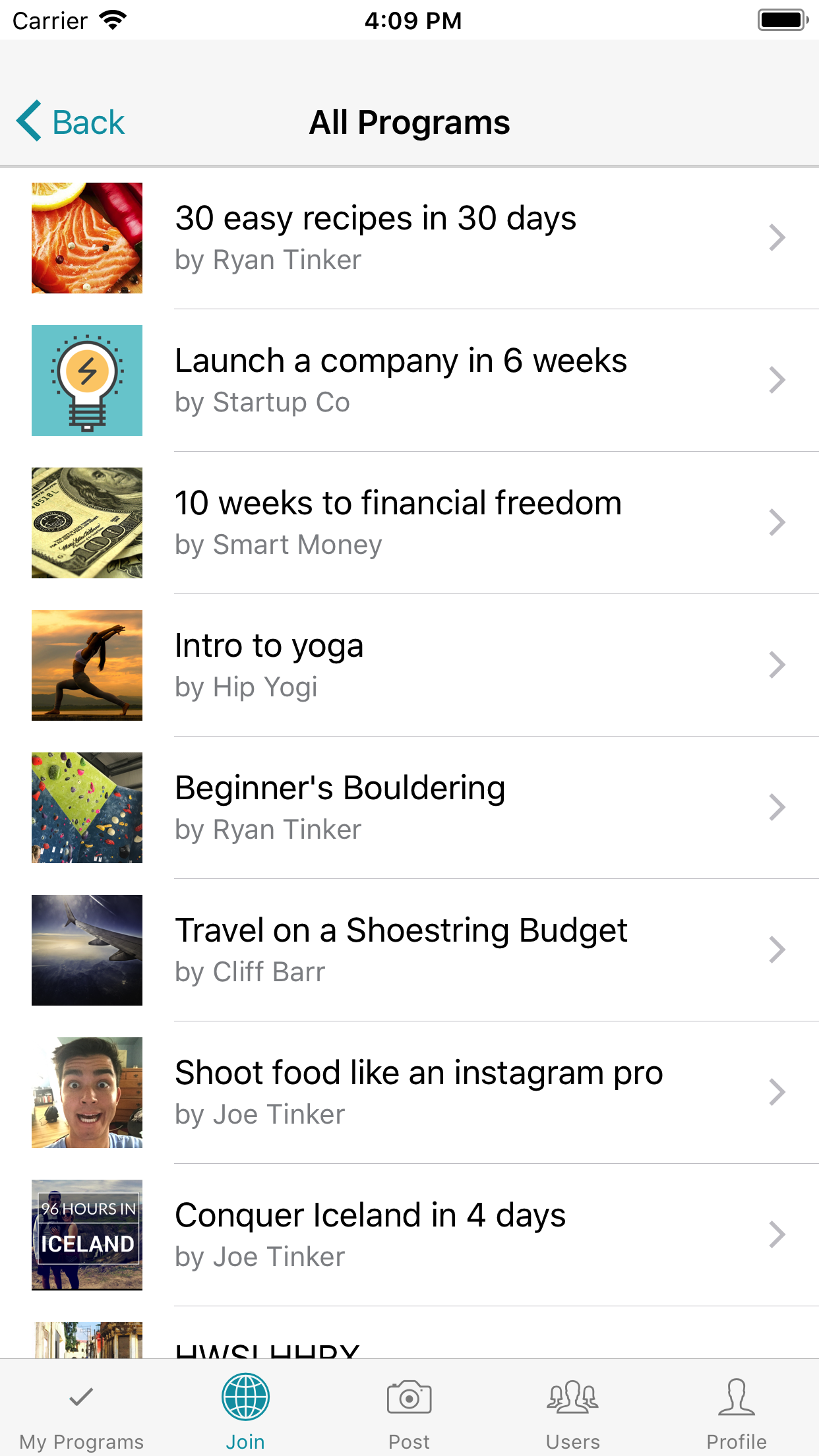Open the Intro to yoga program

coord(409,665)
